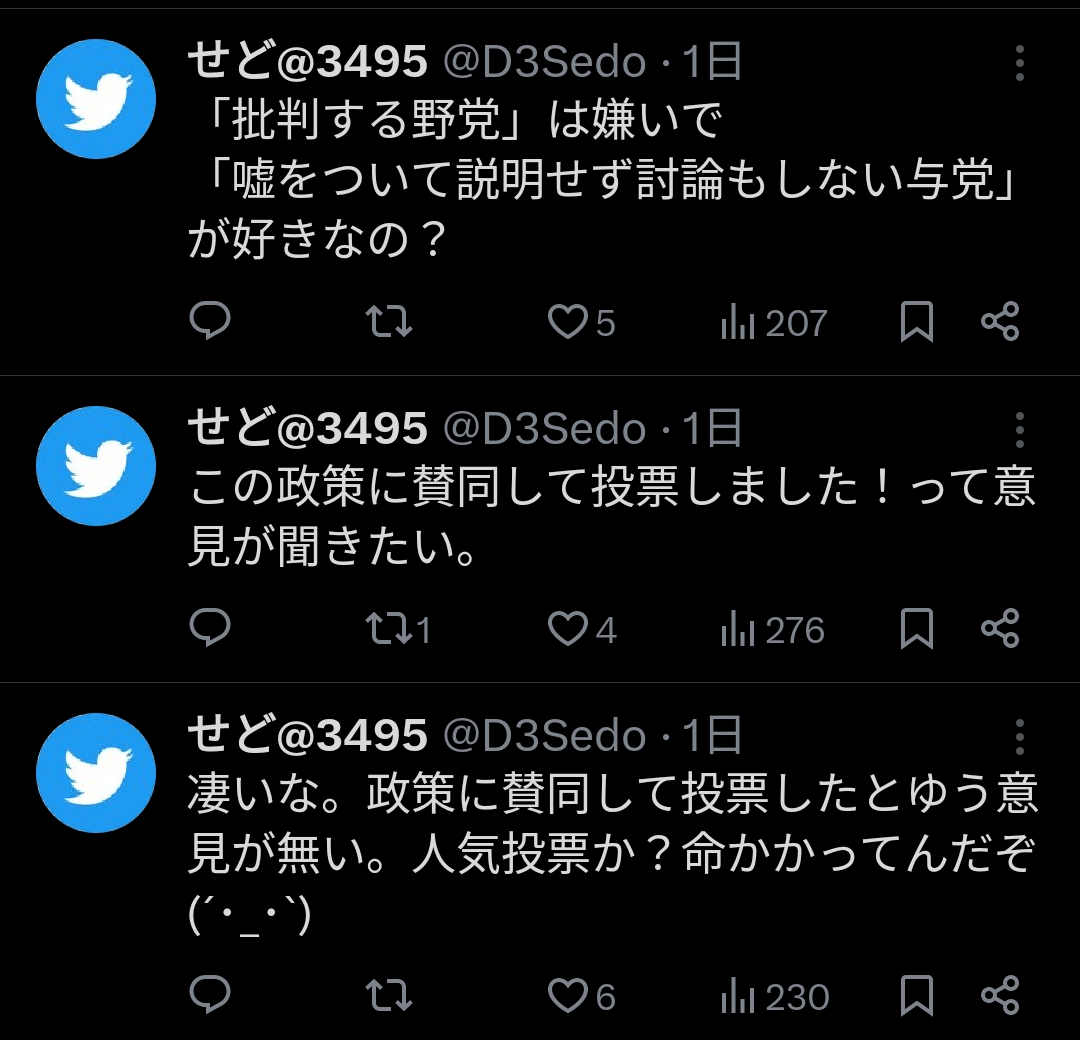
Task: Bookmark the tweet with 276 views
Action: tap(916, 630)
